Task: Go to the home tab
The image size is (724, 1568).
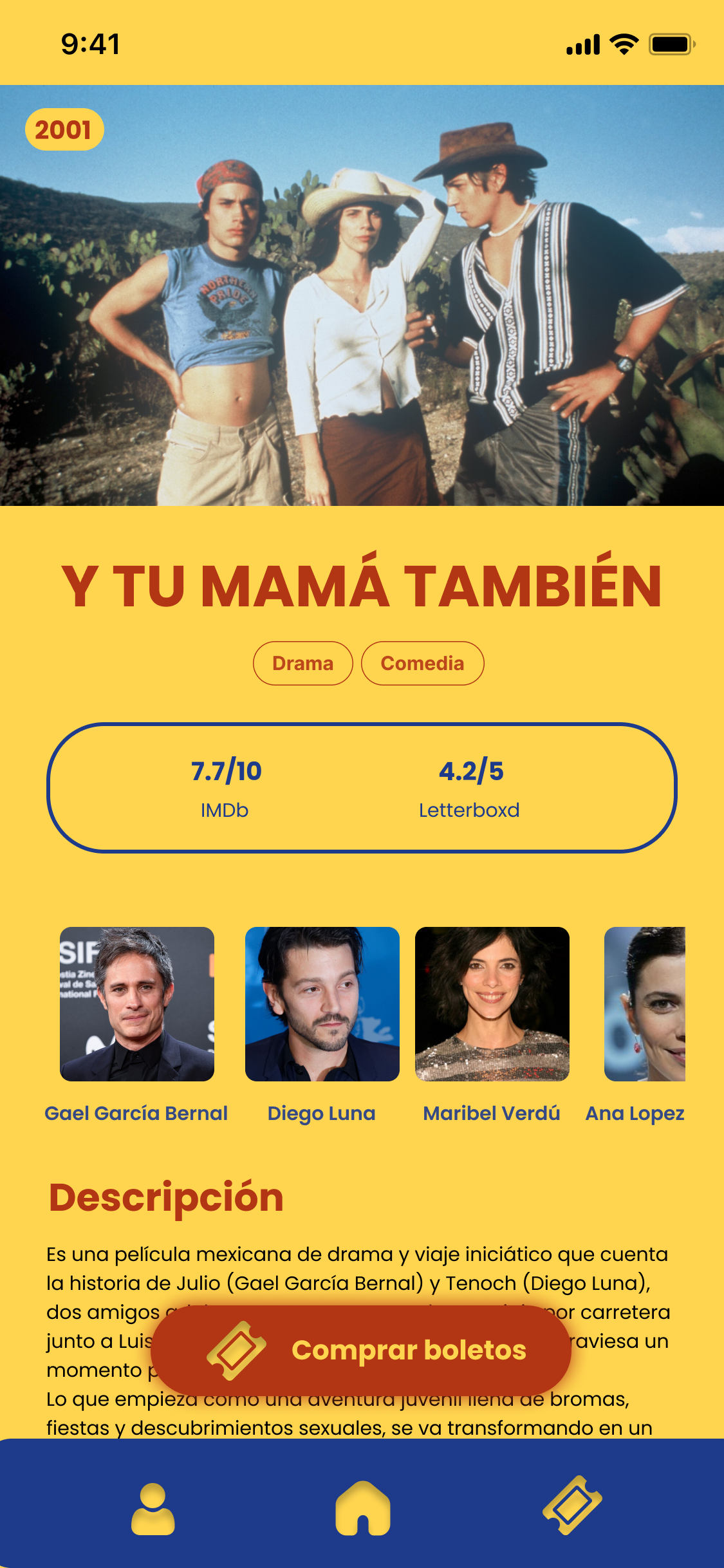Action: (x=362, y=1509)
